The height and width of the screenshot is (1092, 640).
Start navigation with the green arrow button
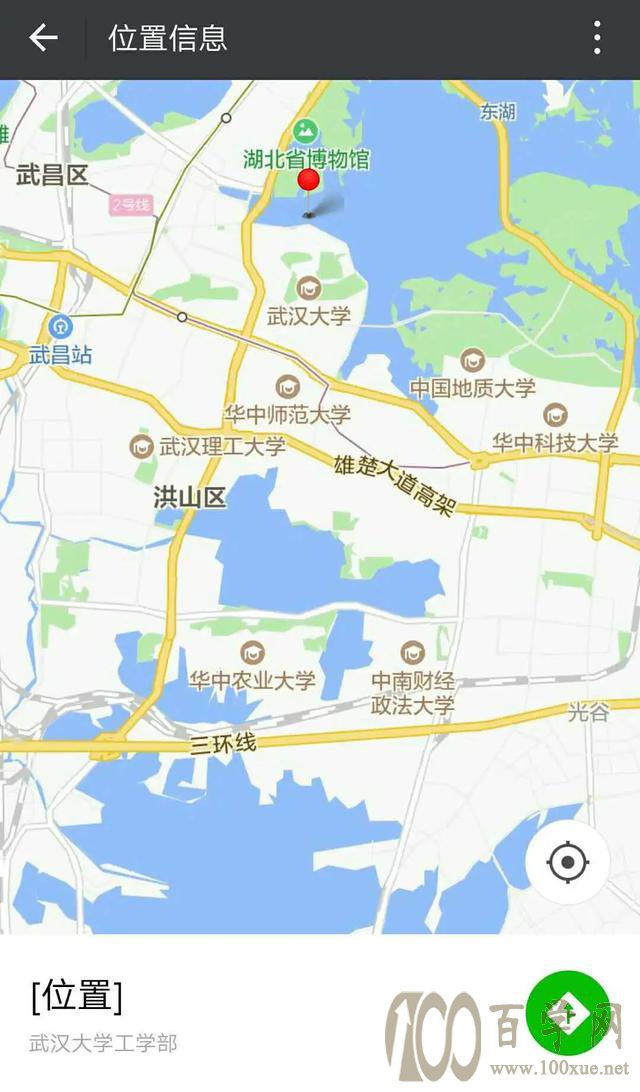568,1013
